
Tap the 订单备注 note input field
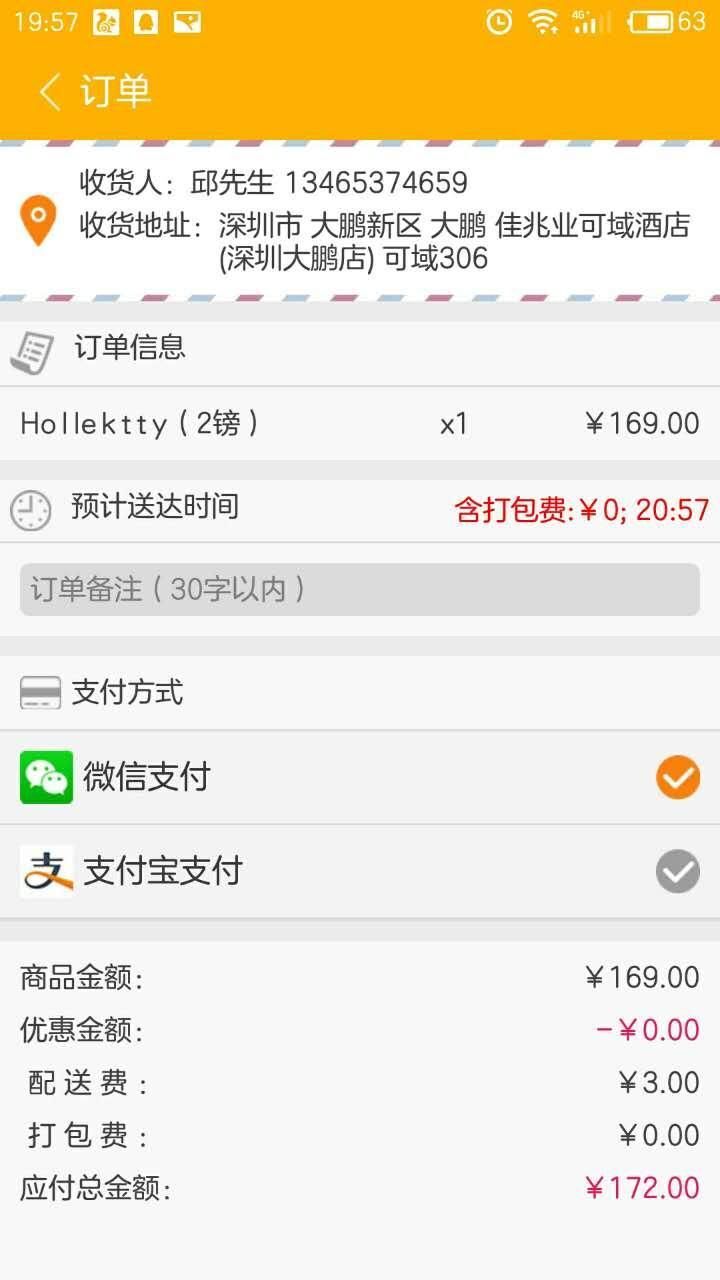tap(360, 589)
